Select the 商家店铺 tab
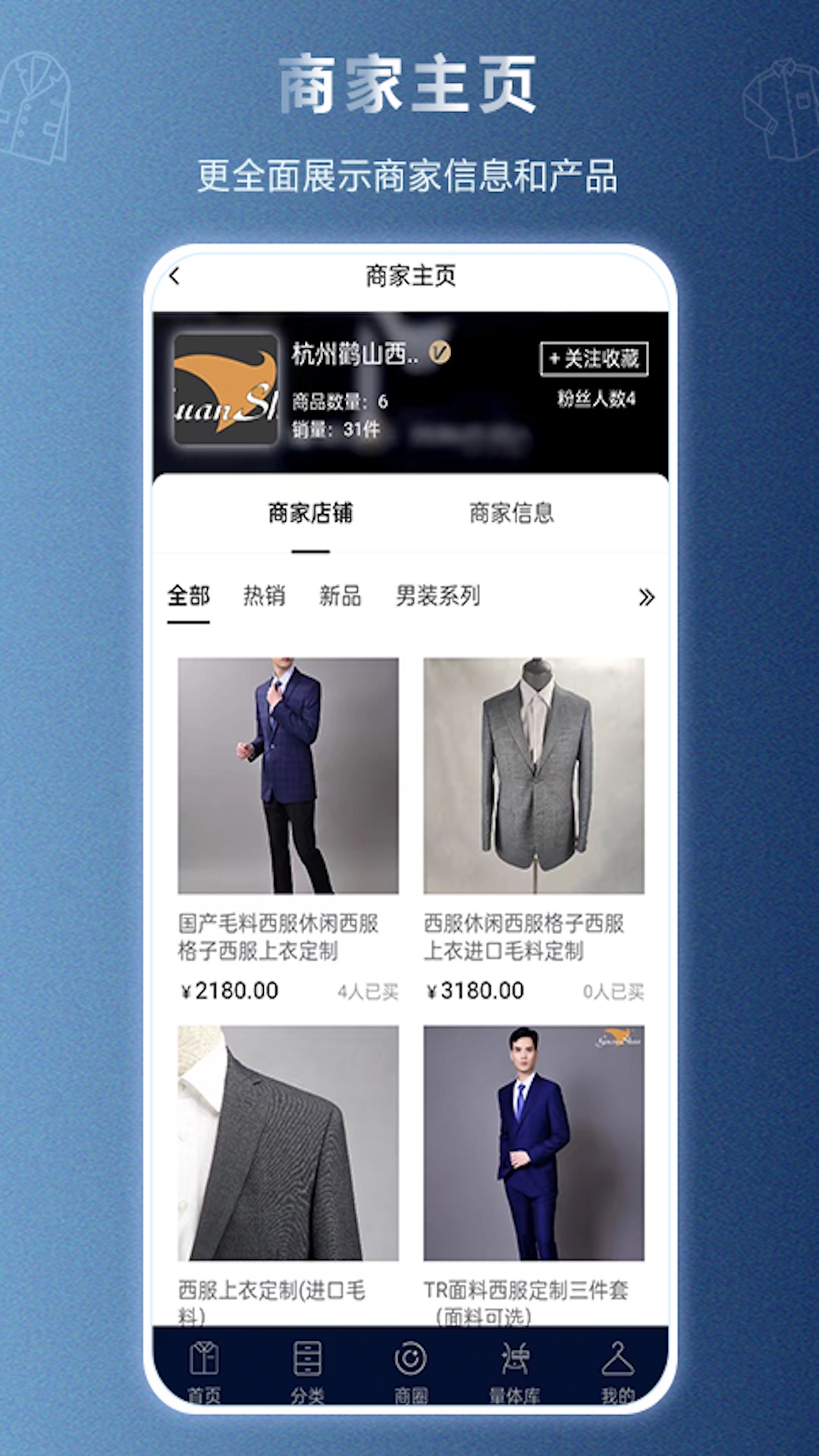The width and height of the screenshot is (819, 1456). [x=312, y=513]
